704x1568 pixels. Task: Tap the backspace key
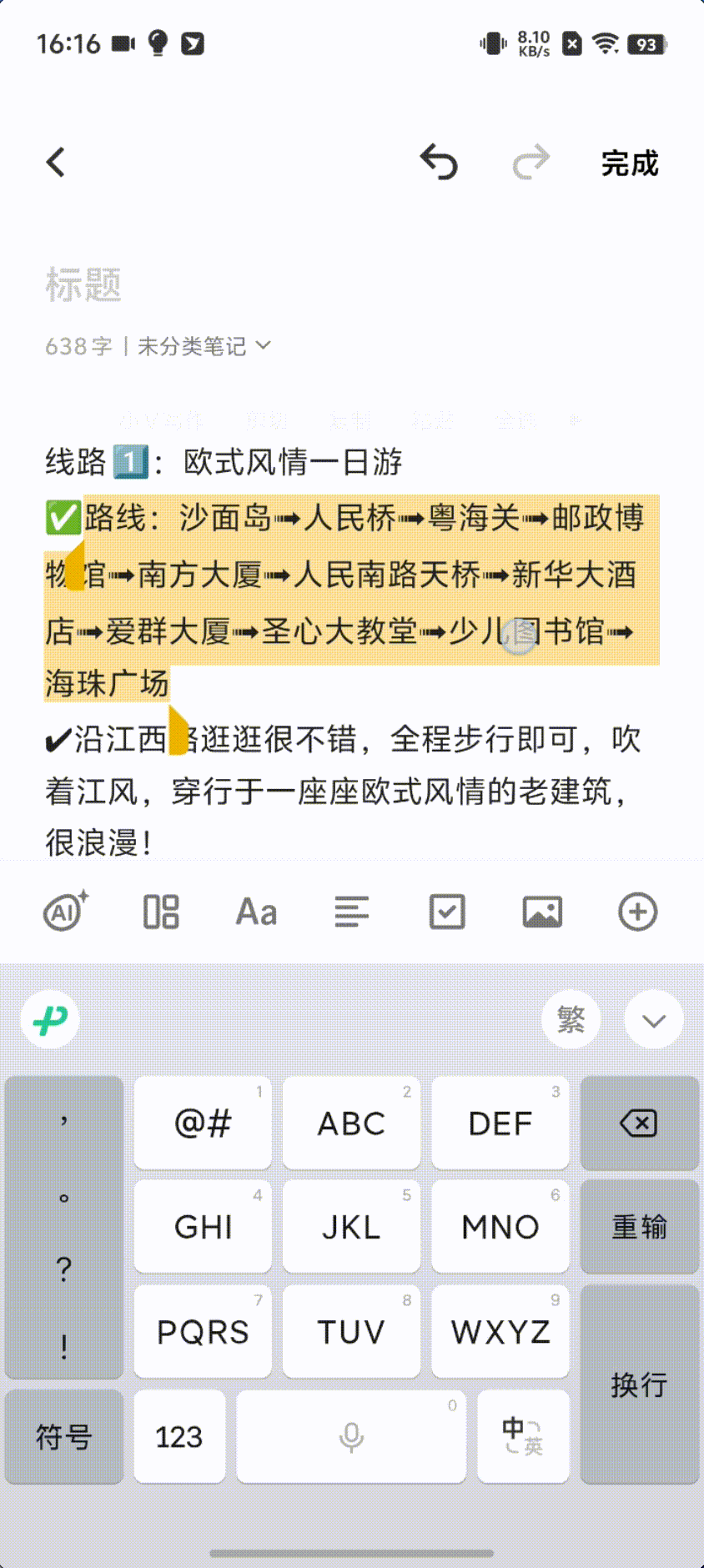[x=639, y=1123]
